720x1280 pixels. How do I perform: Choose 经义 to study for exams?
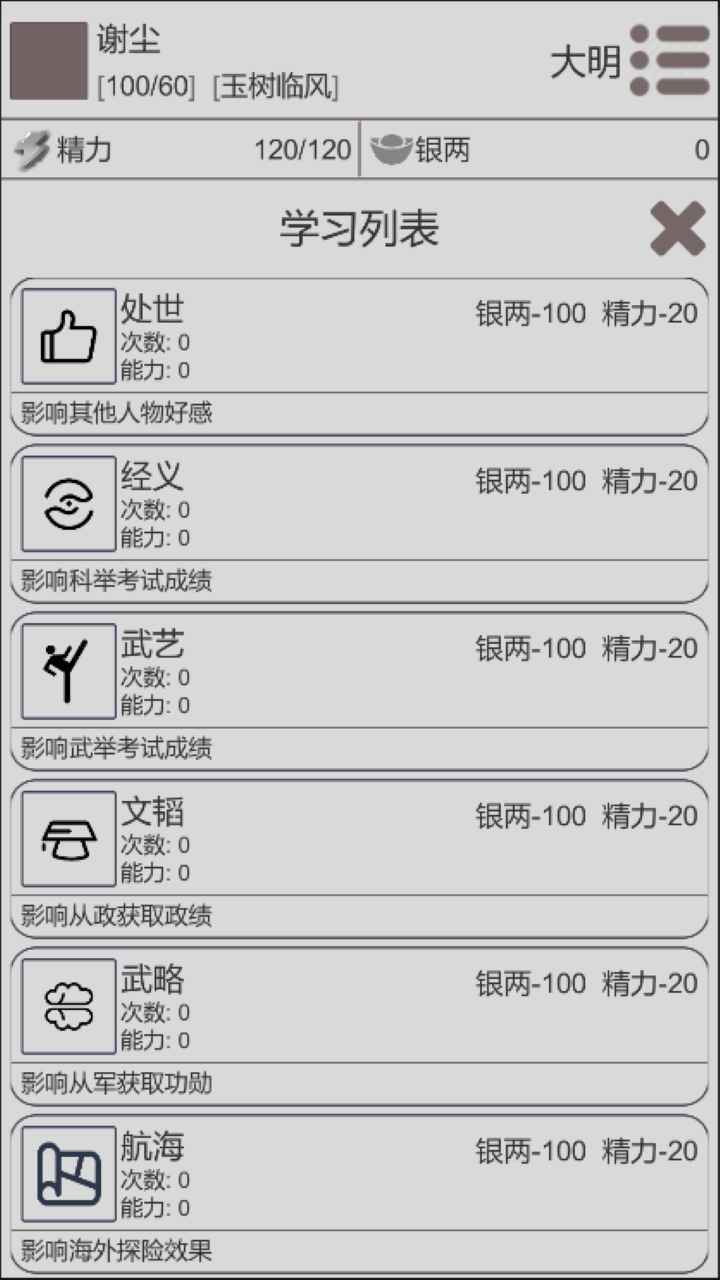click(359, 523)
